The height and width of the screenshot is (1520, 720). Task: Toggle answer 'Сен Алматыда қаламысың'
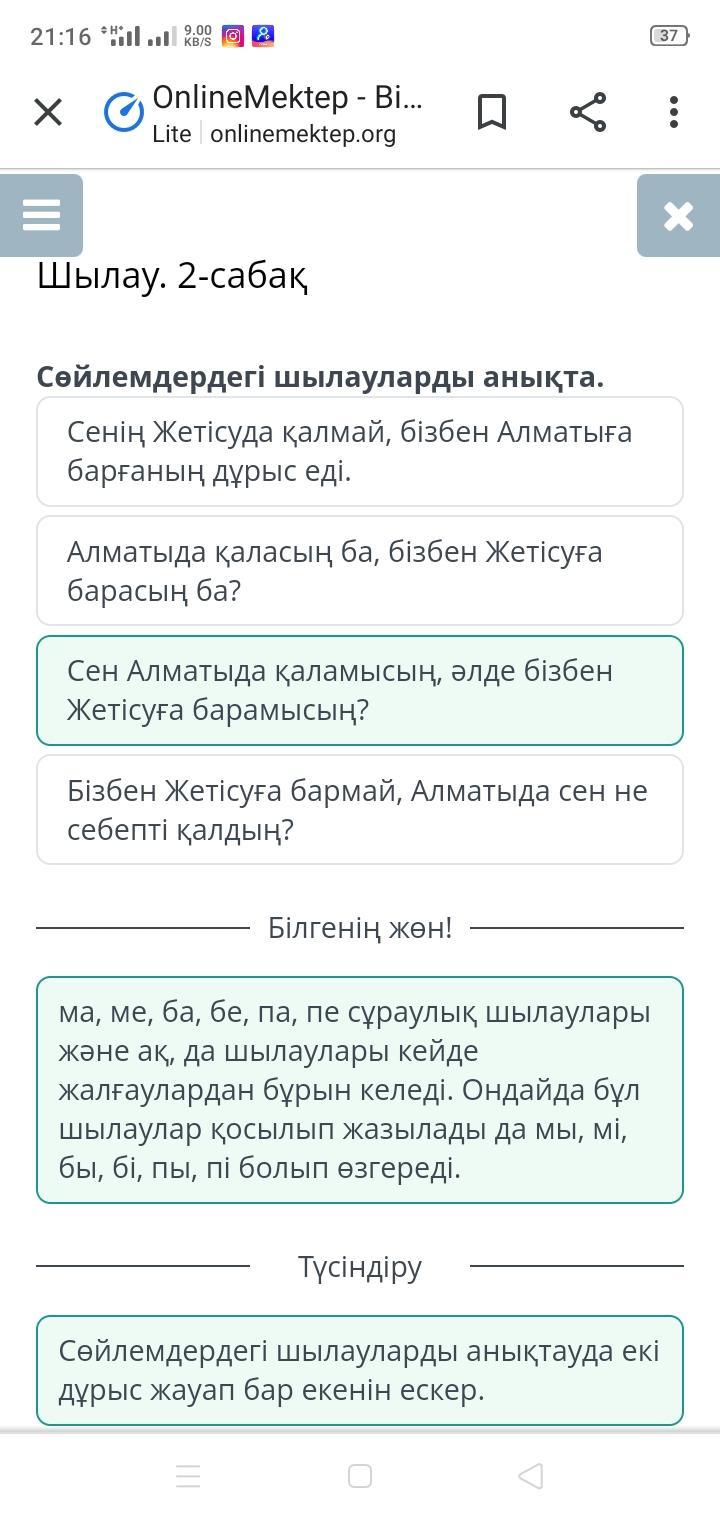pyautogui.click(x=360, y=690)
